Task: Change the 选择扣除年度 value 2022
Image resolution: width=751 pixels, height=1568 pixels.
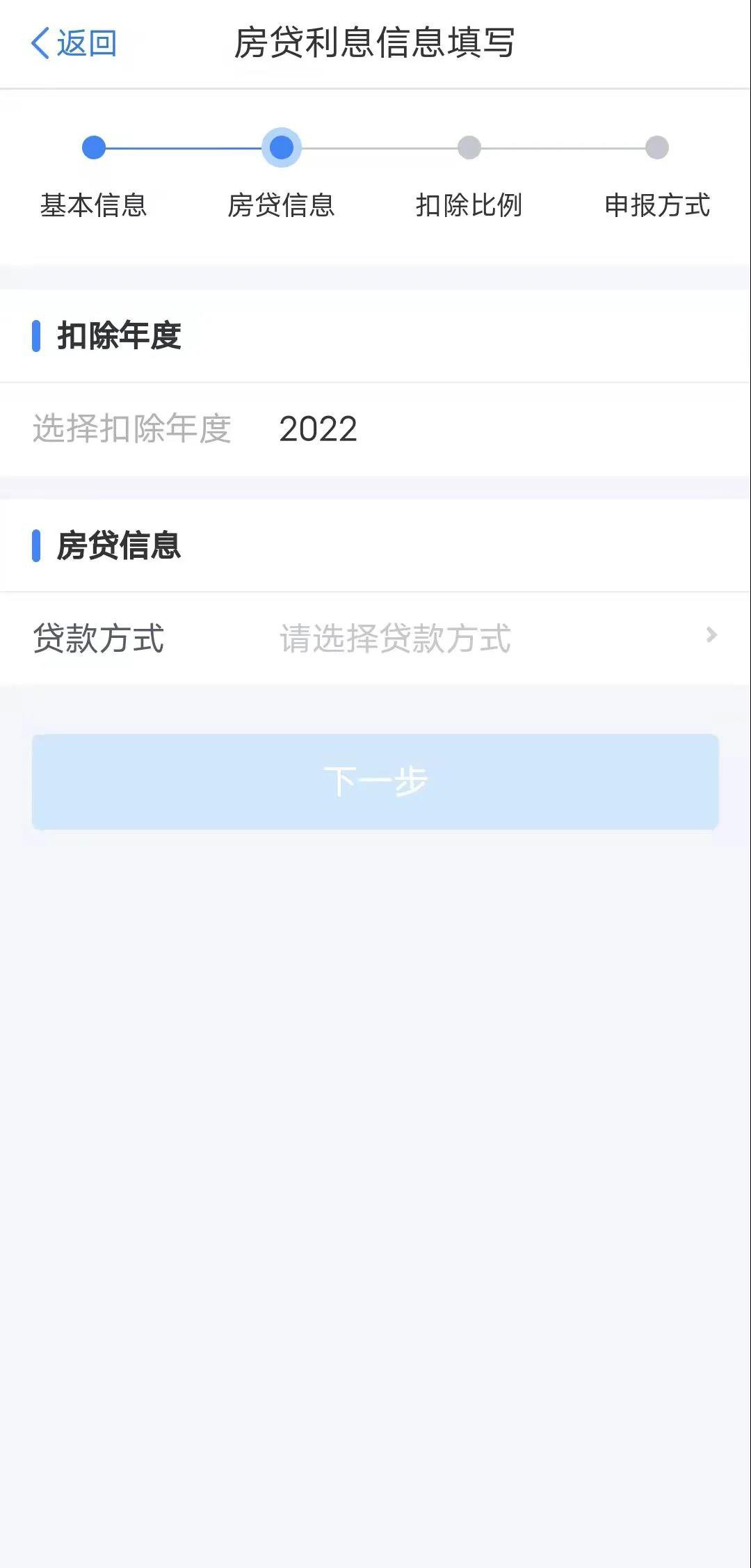Action: point(318,429)
